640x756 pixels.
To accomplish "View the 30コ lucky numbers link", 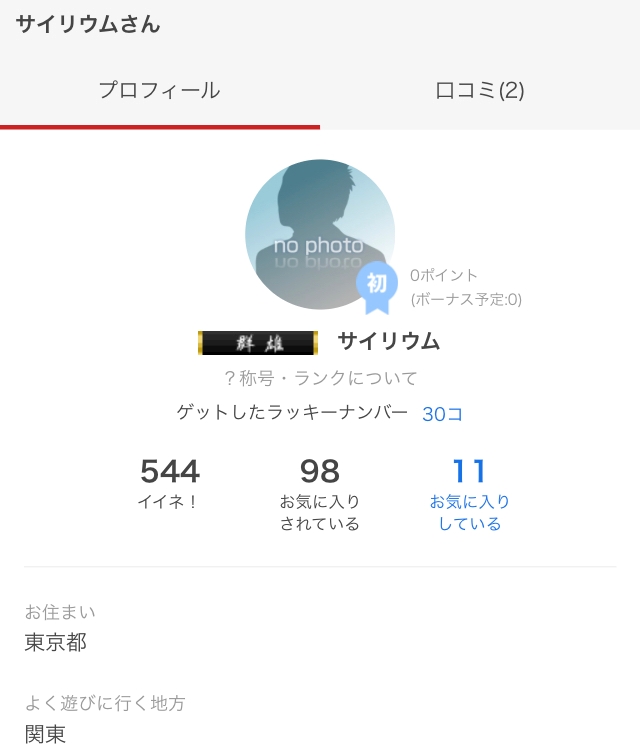I will click(x=442, y=414).
